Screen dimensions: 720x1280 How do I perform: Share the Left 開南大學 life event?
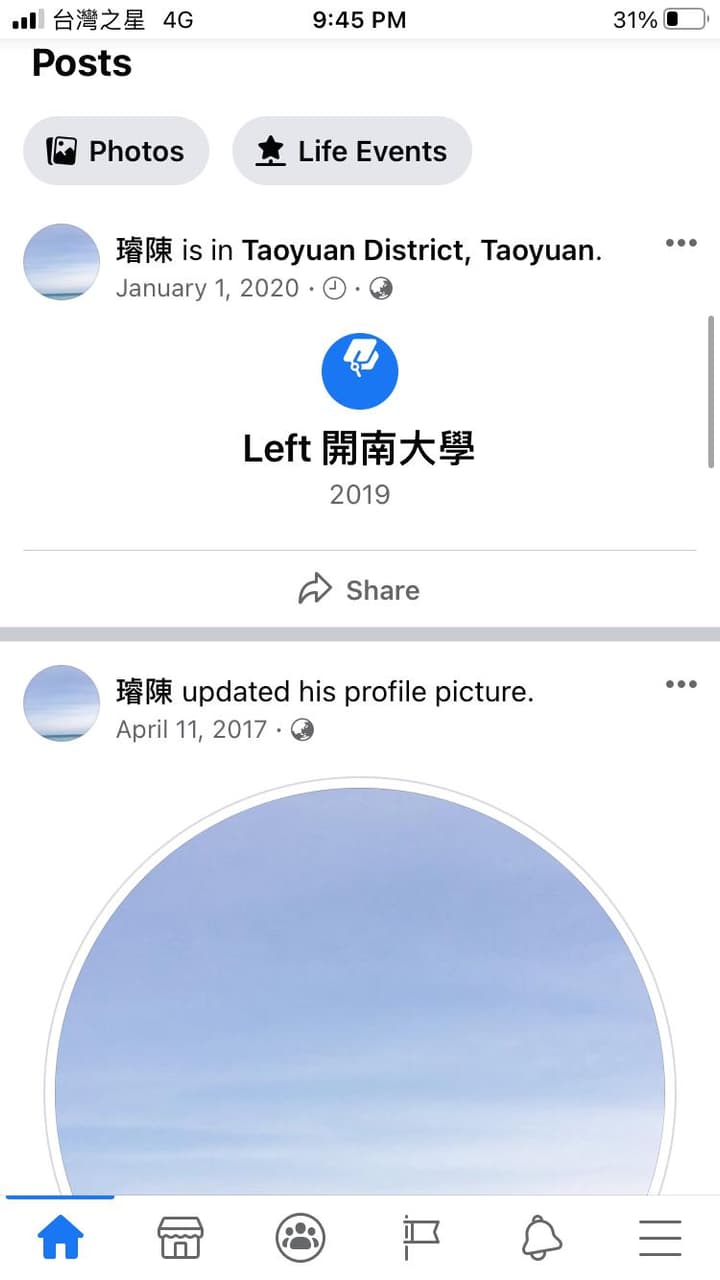(x=360, y=590)
